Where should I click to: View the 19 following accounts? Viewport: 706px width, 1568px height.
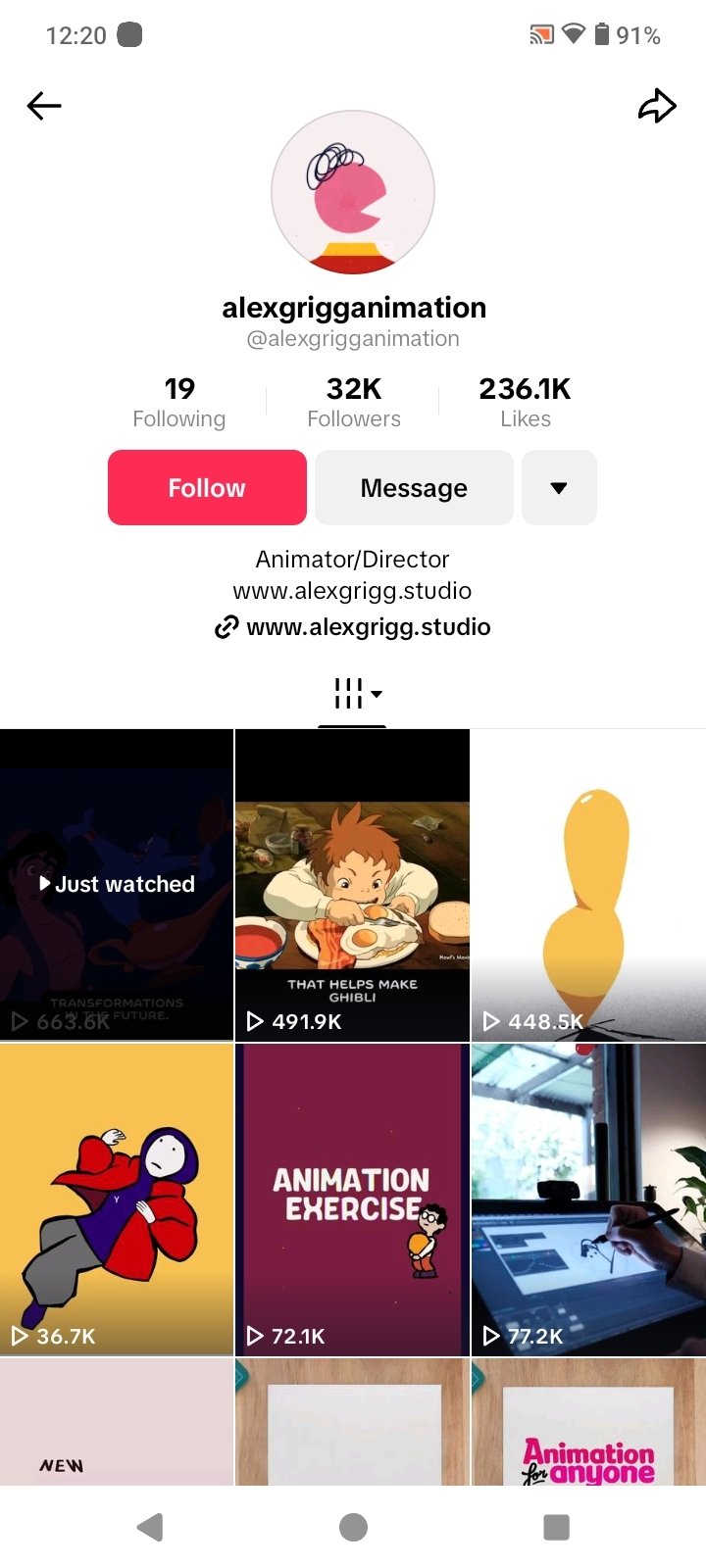[179, 402]
